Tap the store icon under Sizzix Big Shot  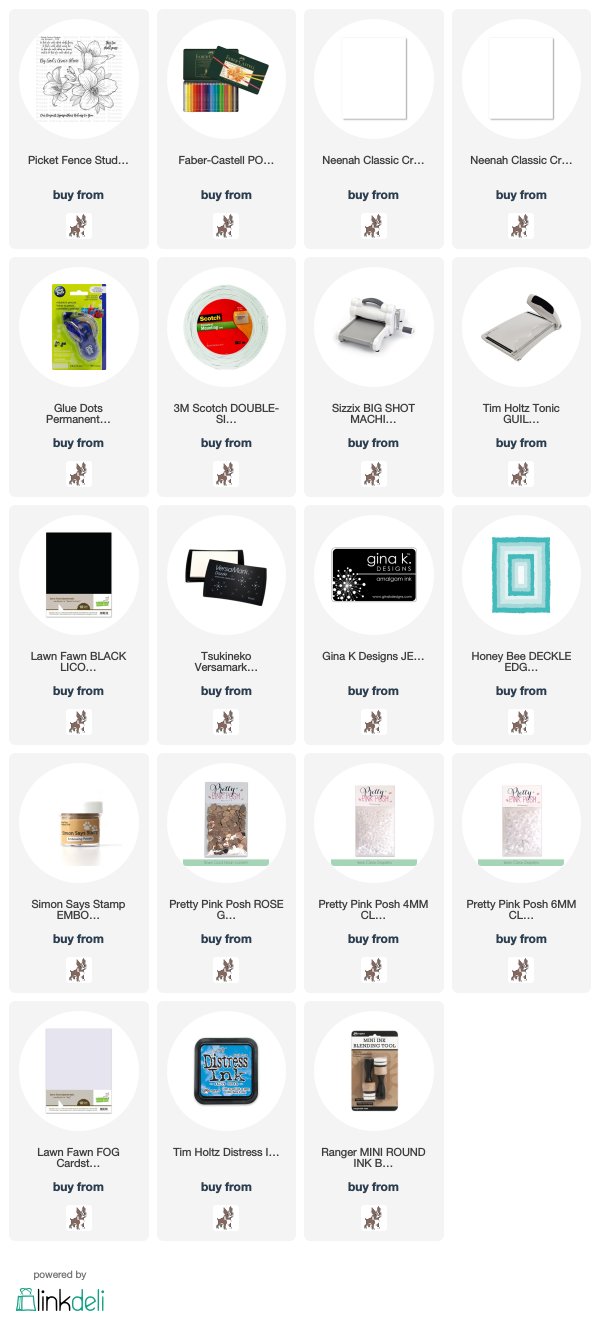coord(374,473)
